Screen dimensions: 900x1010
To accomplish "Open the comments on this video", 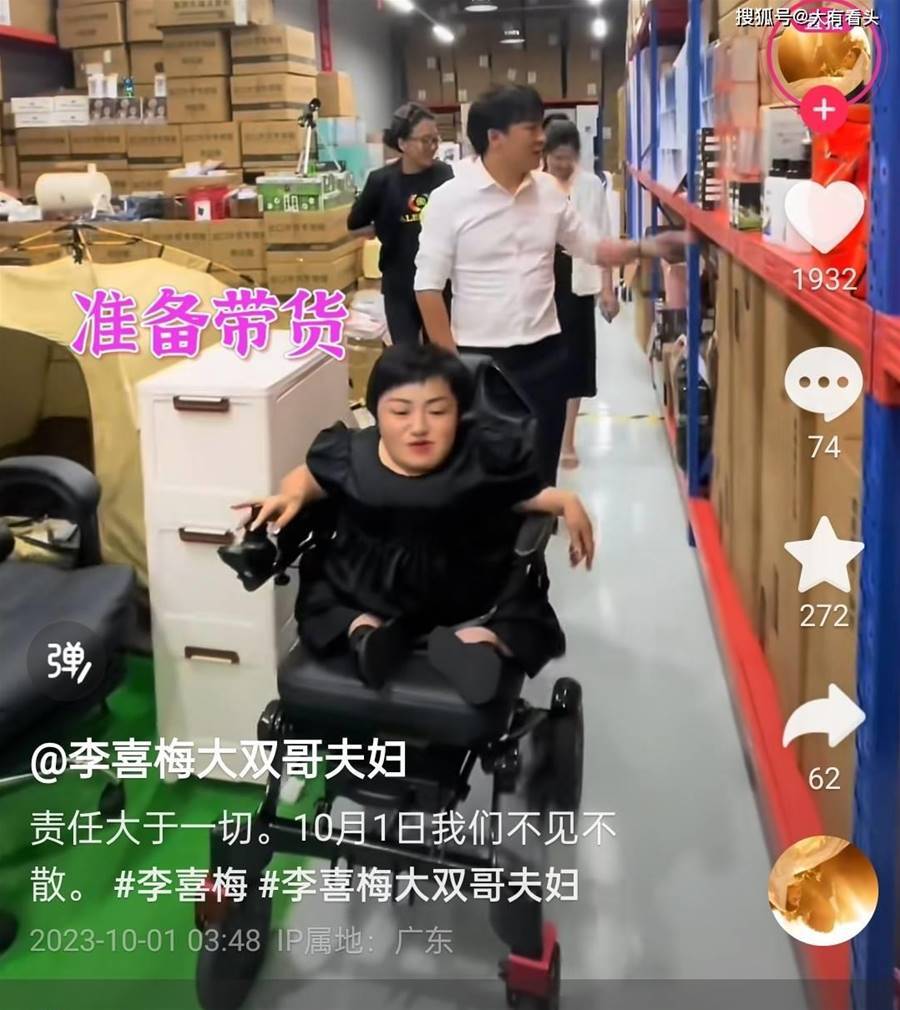I will tap(823, 384).
